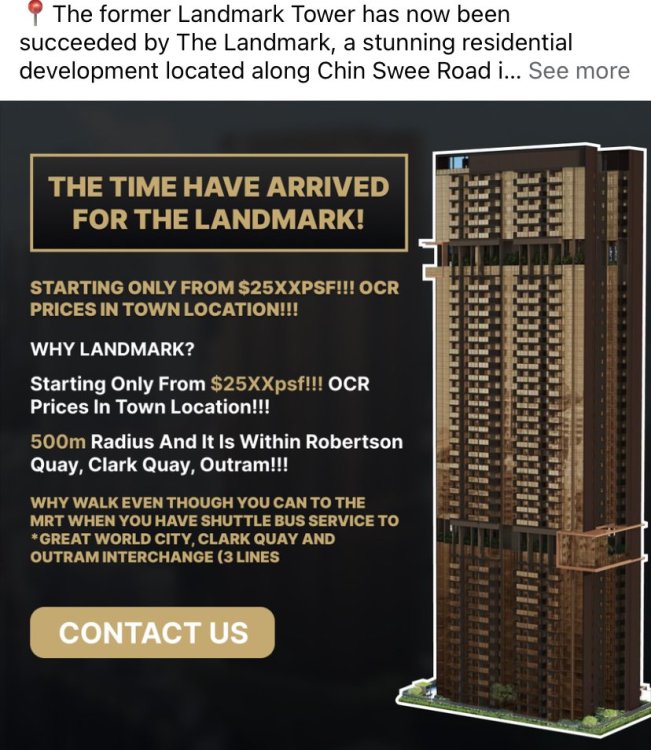Open The Landmark ad image
This screenshot has width=651, height=750.
tap(325, 425)
